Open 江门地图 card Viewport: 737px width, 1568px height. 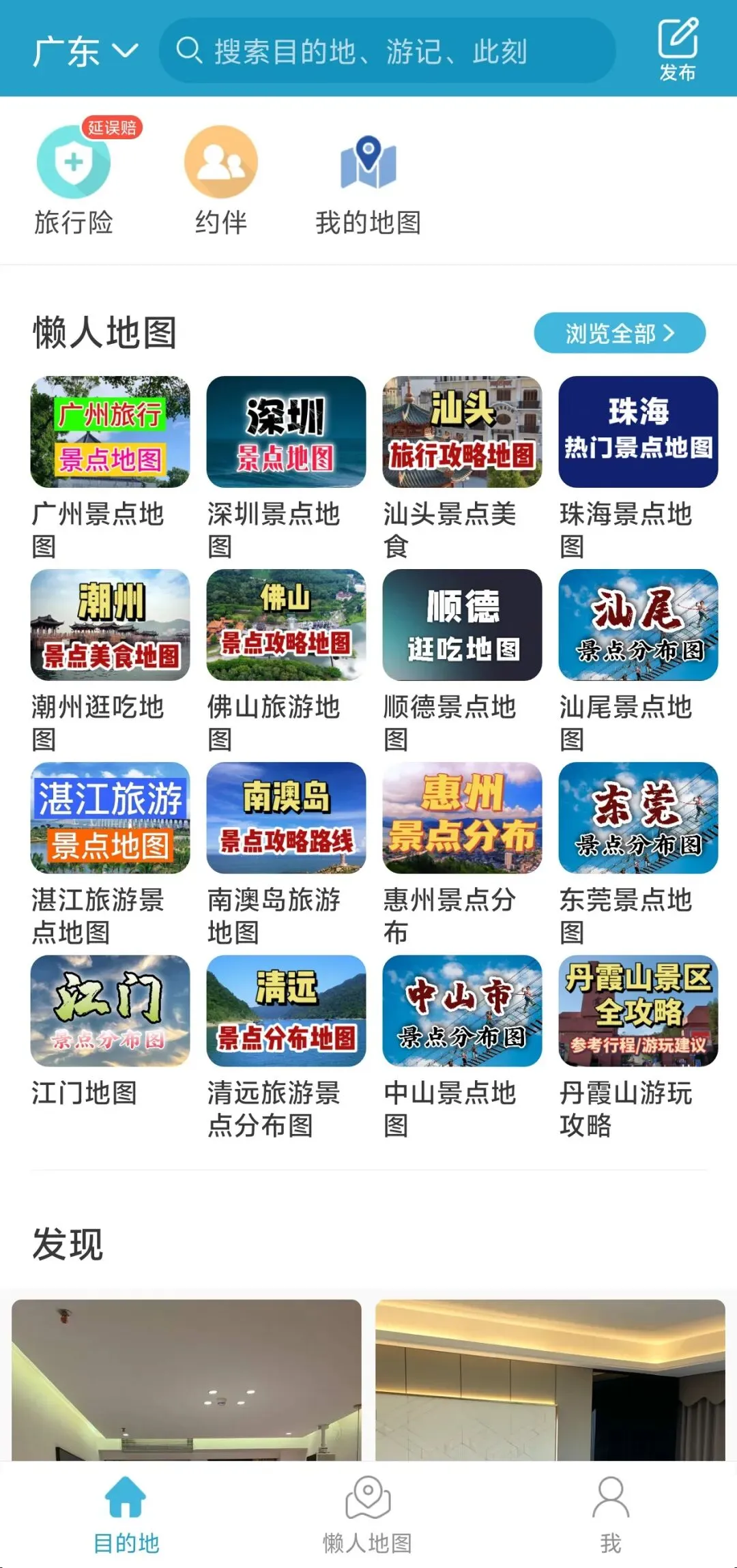point(110,1031)
